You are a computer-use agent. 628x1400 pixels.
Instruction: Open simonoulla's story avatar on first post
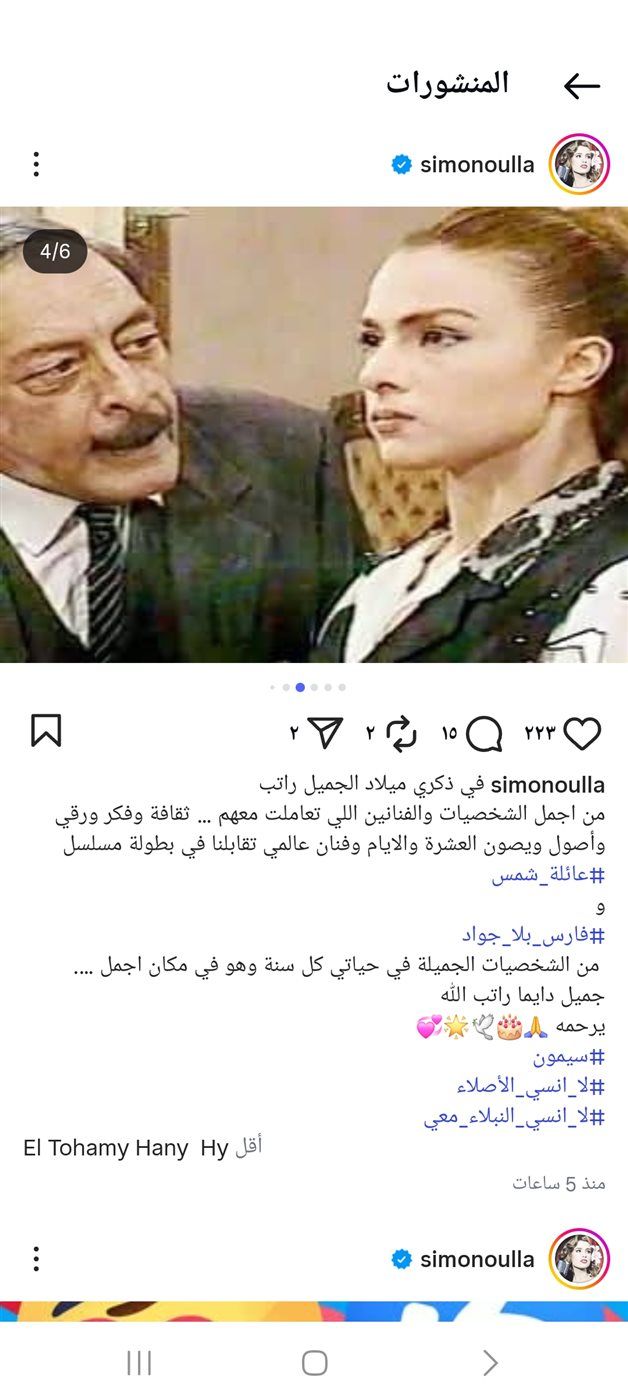(x=579, y=164)
